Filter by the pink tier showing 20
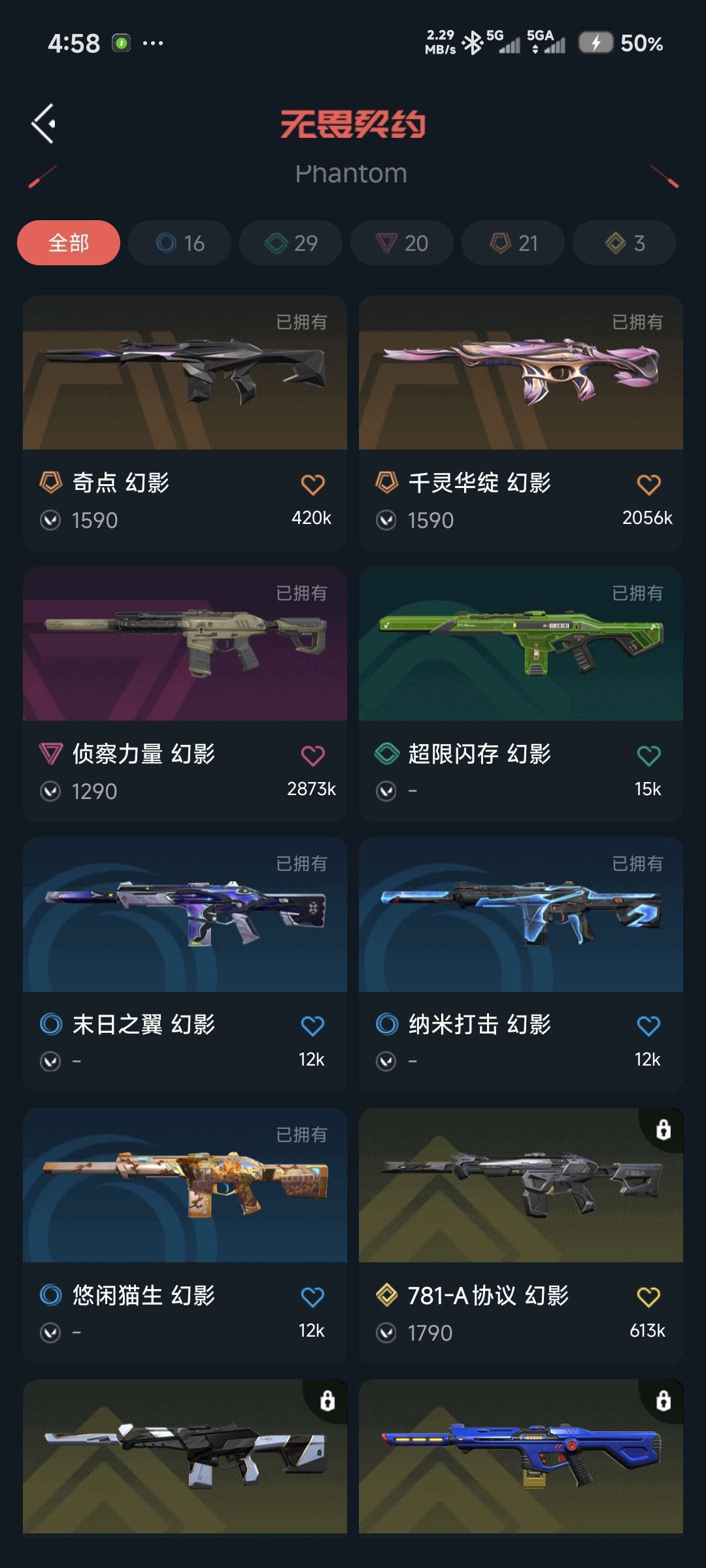 point(402,243)
